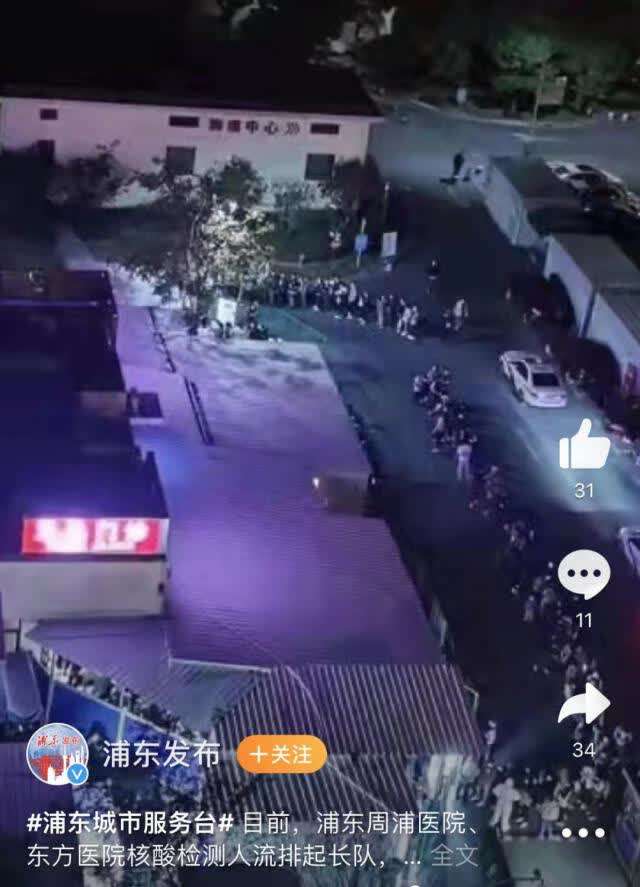Screen dimensions: 640x887
Task: Expand the caption with 全文
Action: [455, 856]
